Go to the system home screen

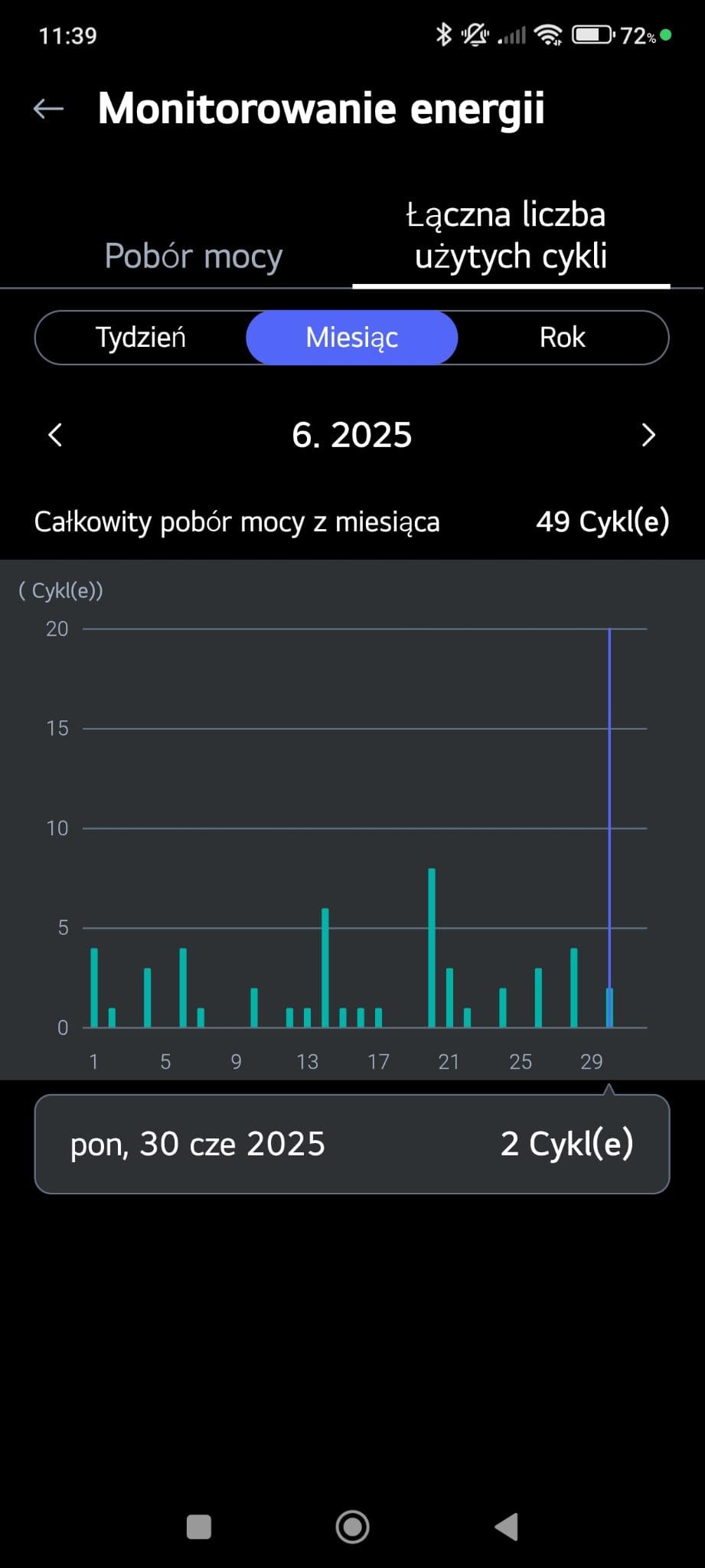tap(353, 1527)
